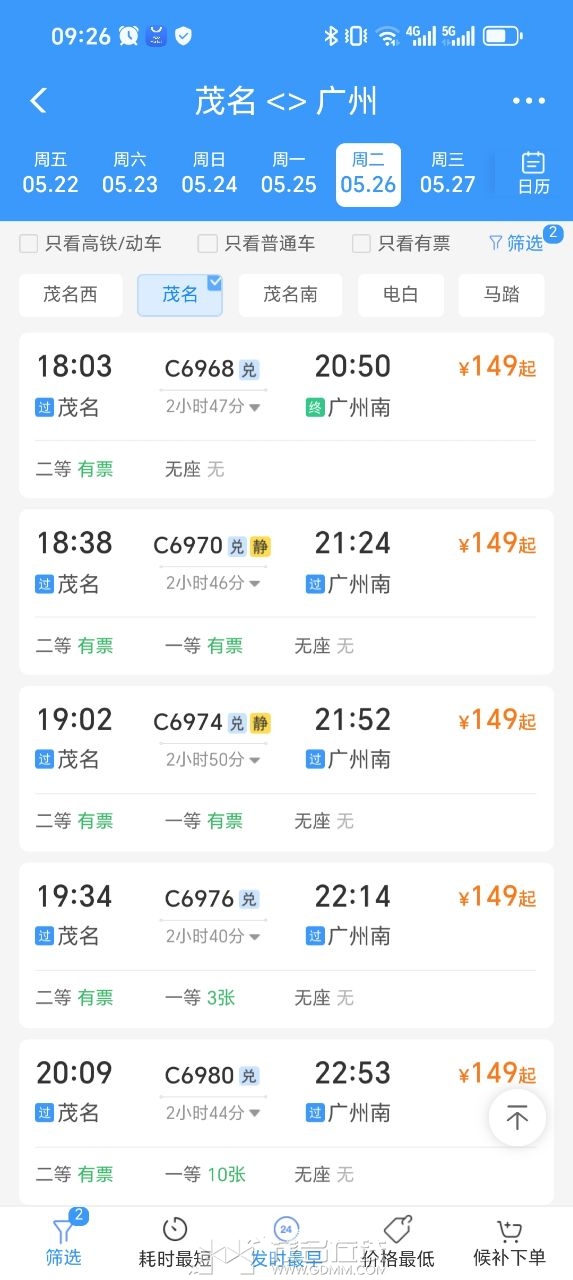This screenshot has height=1280, width=573.
Task: Open train C6974 departing 19:02
Action: pyautogui.click(x=286, y=768)
